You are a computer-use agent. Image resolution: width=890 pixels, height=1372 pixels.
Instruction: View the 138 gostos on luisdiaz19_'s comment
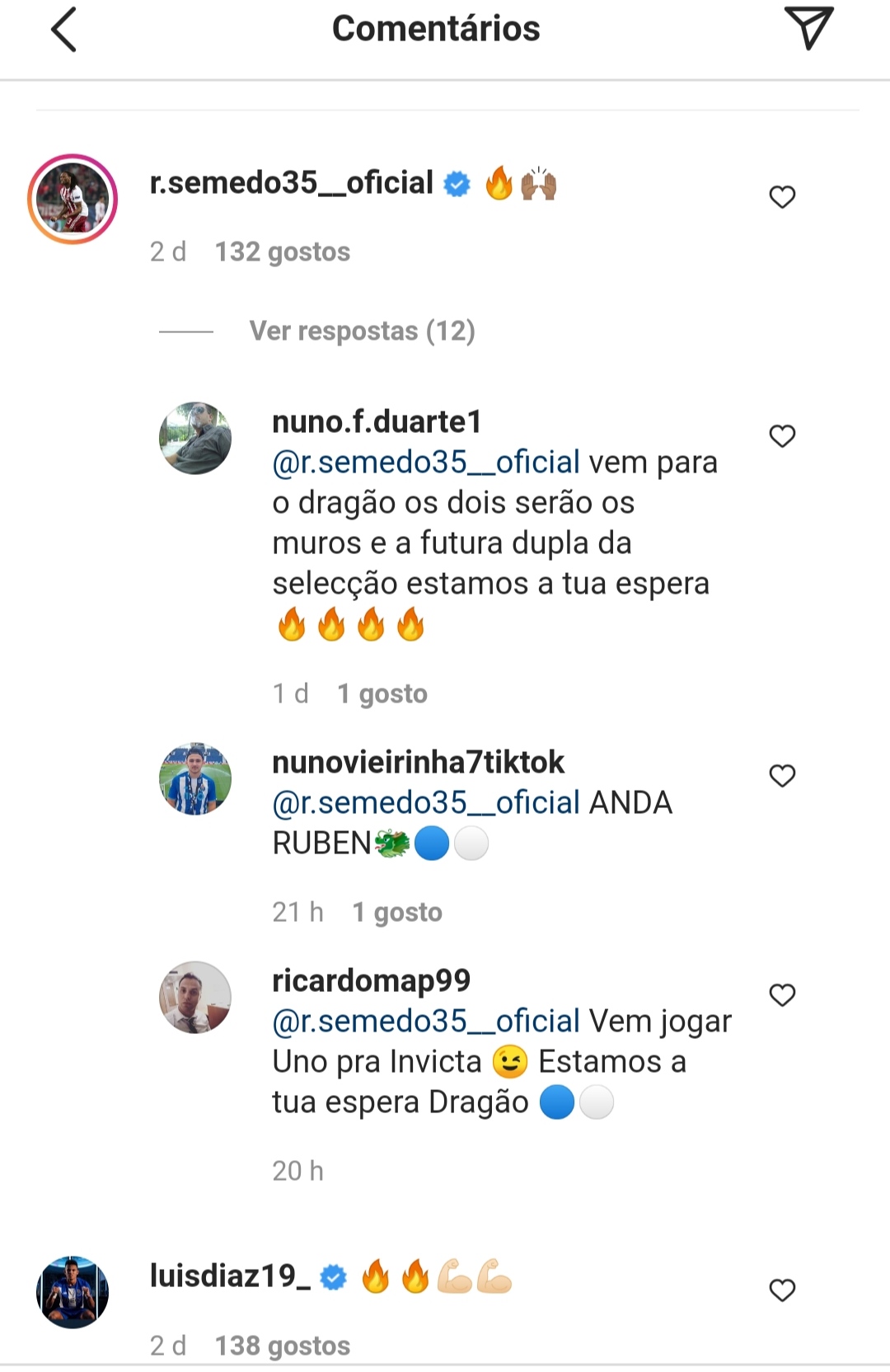click(x=282, y=1346)
